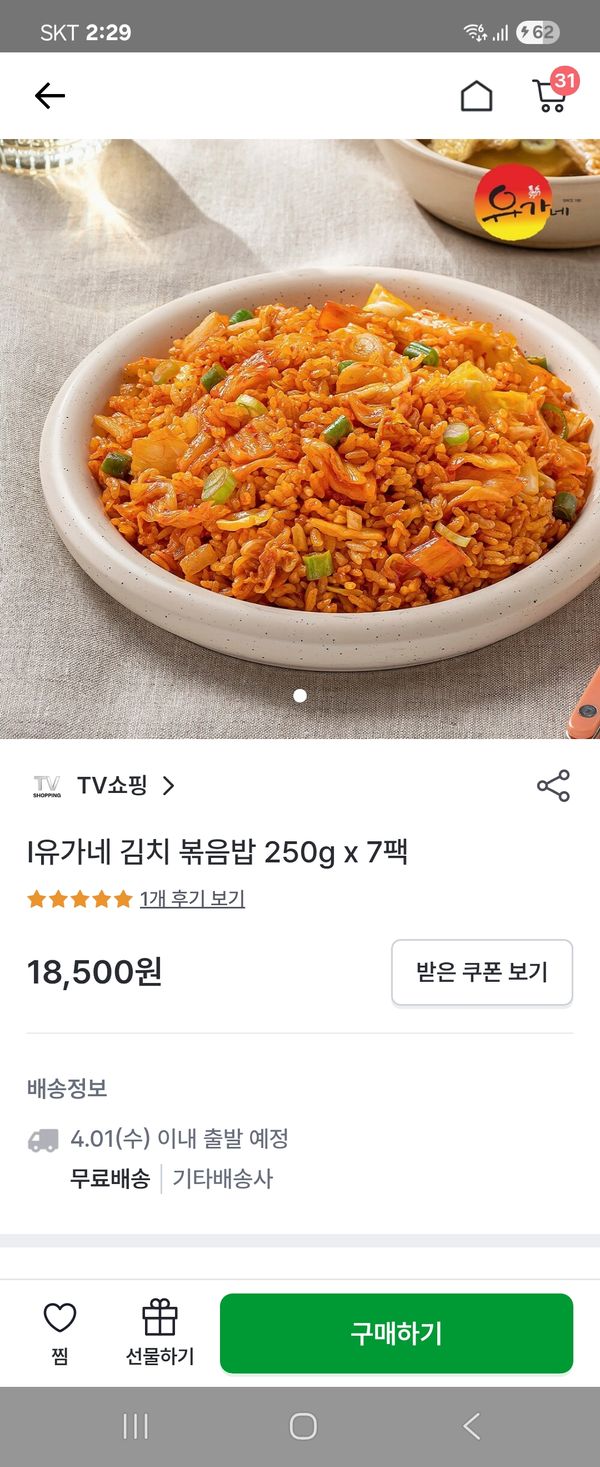Open the kimchi fried rice product photo

(300, 440)
